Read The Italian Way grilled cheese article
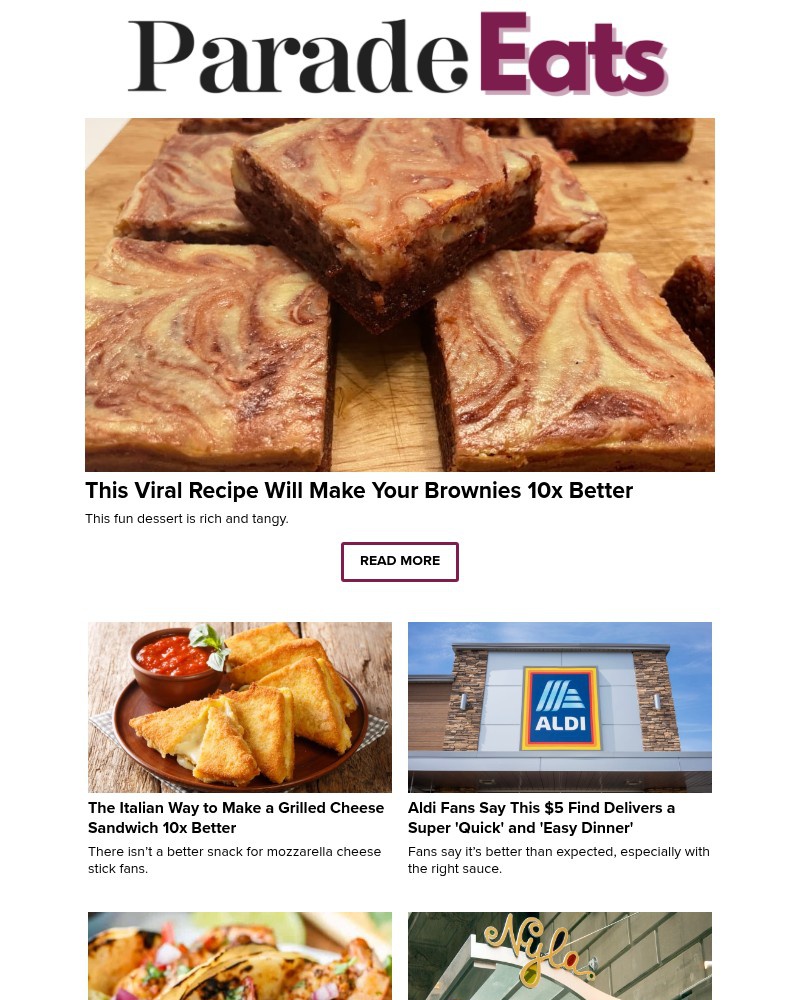This screenshot has height=1000, width=800. (236, 818)
